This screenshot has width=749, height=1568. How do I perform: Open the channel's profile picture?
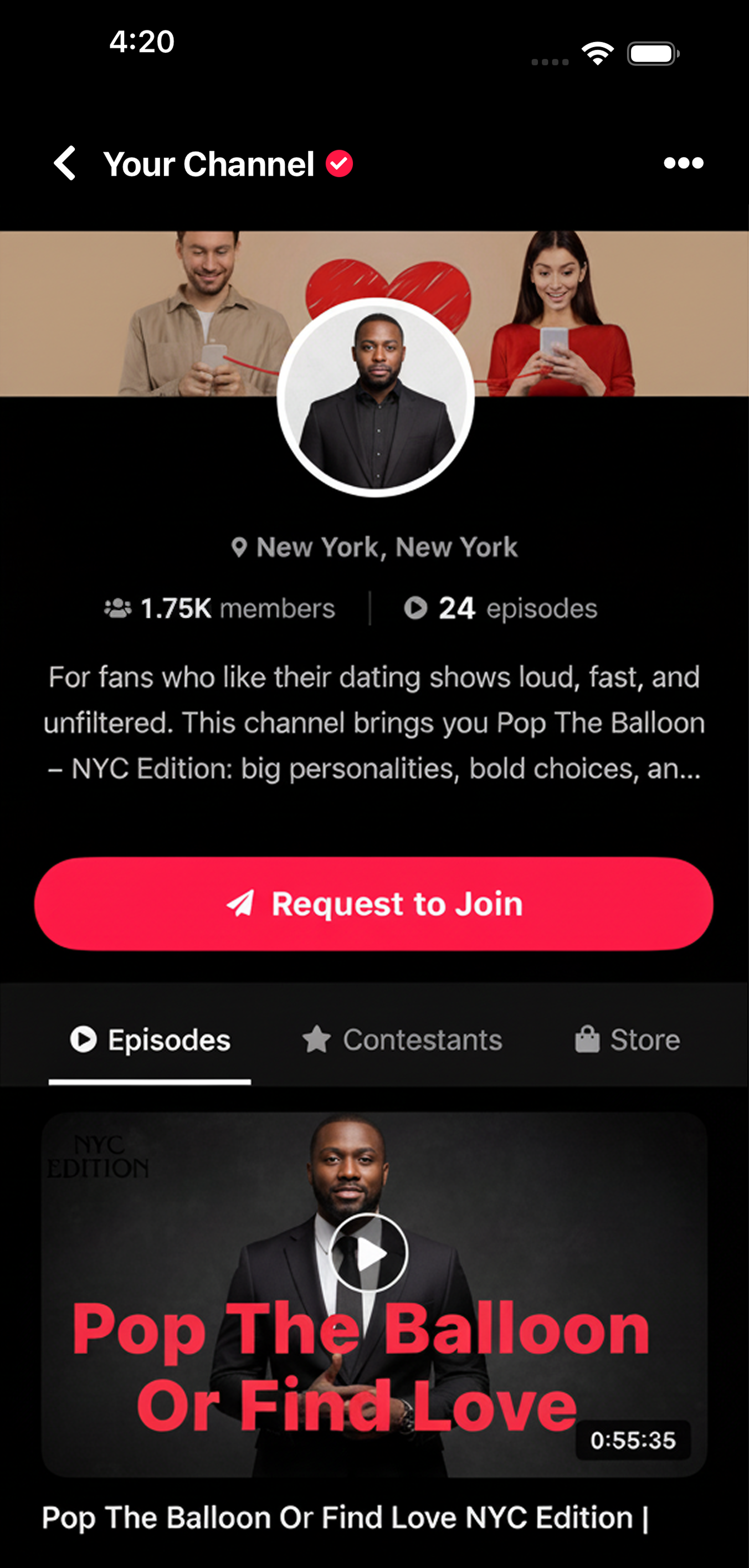[x=376, y=397]
